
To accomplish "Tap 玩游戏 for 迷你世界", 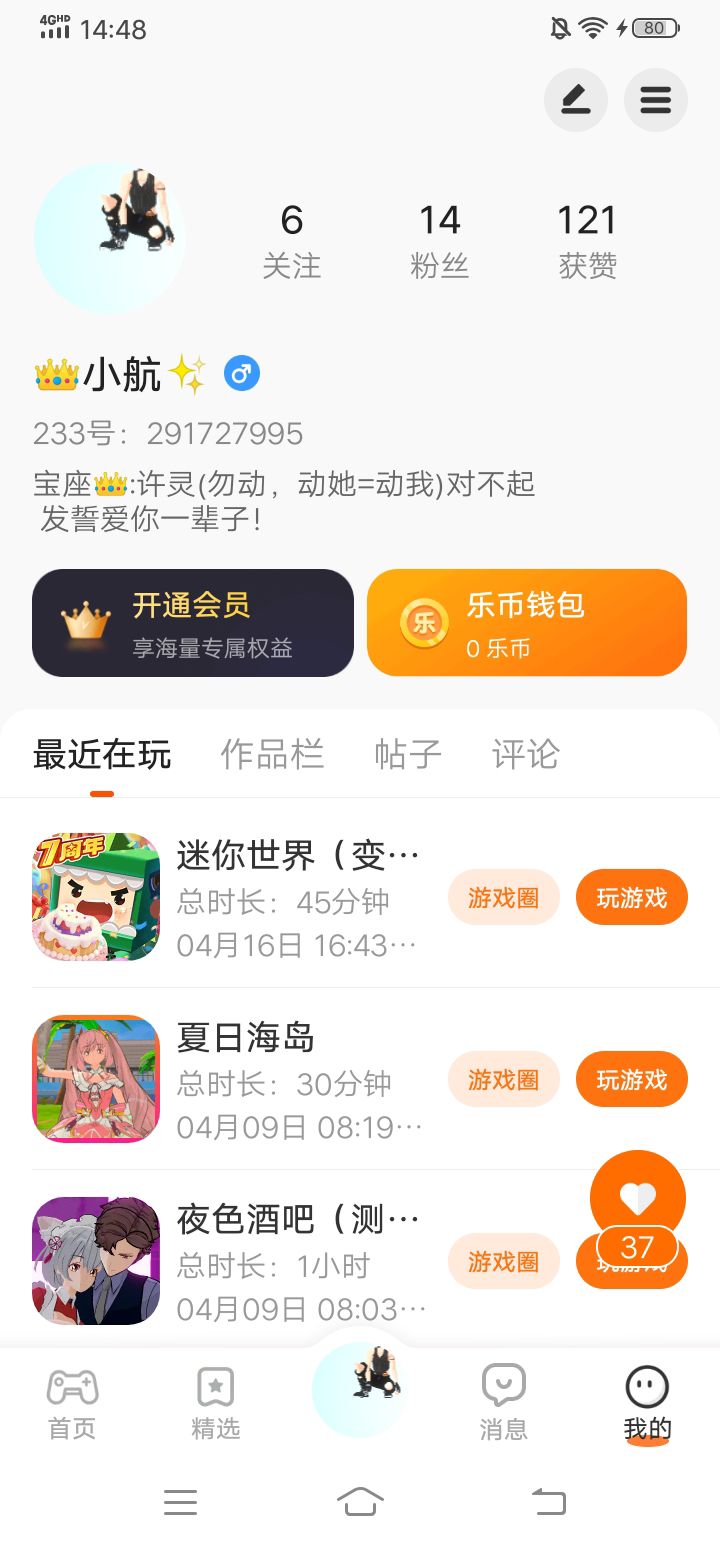I will (x=631, y=898).
